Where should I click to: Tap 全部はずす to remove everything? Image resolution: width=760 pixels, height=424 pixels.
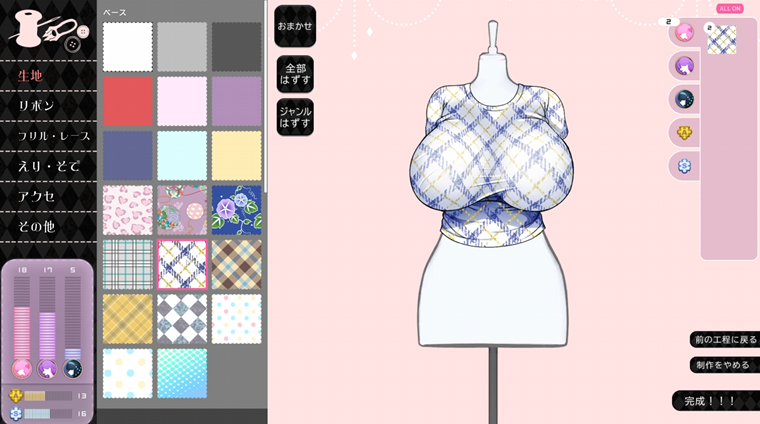[295, 73]
